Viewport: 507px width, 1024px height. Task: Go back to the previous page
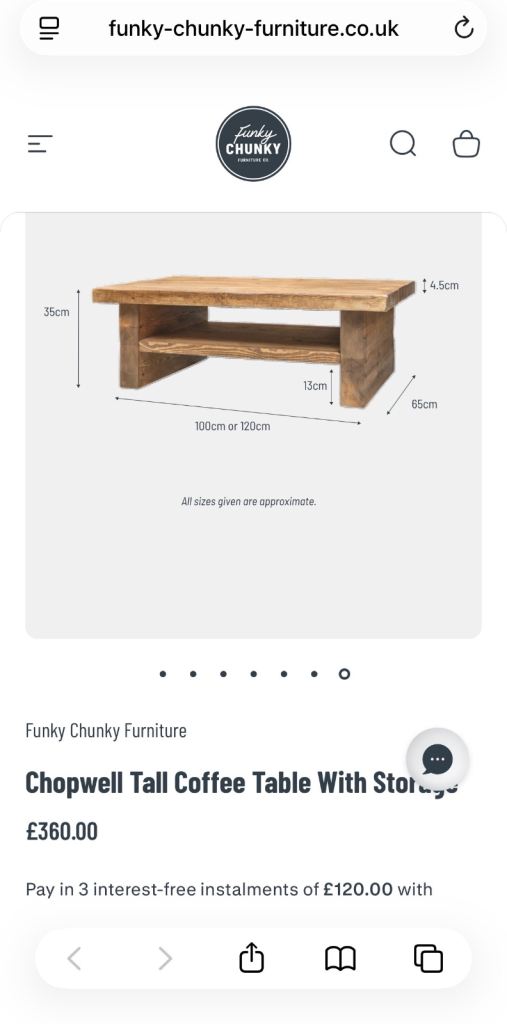pyautogui.click(x=74, y=959)
